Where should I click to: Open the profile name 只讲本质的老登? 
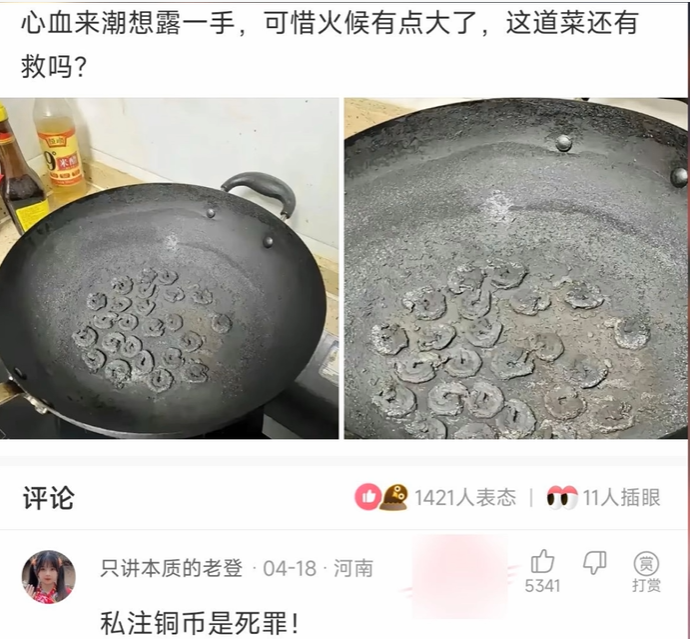click(x=171, y=568)
